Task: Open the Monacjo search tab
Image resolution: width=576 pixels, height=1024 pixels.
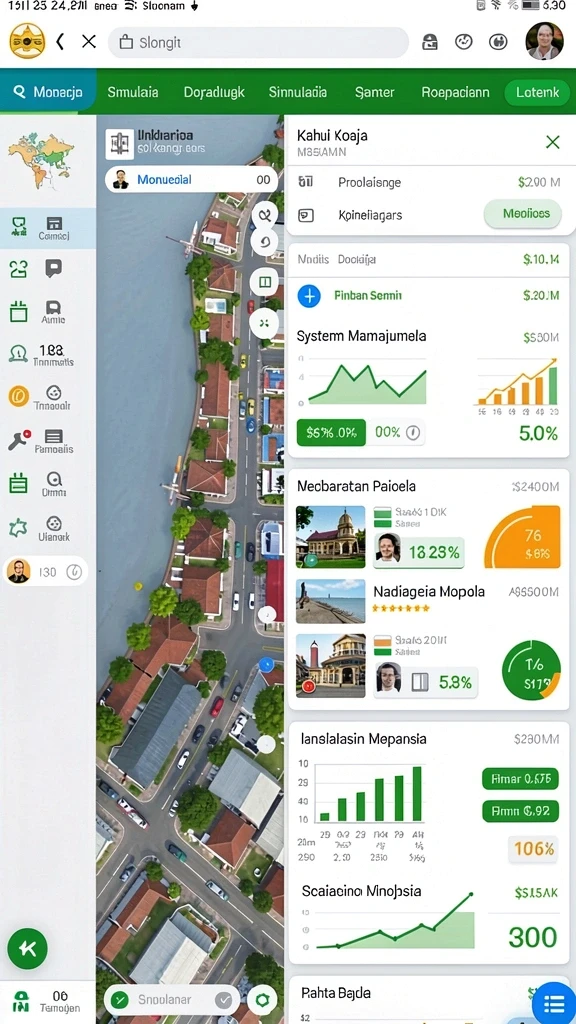Action: click(x=48, y=92)
